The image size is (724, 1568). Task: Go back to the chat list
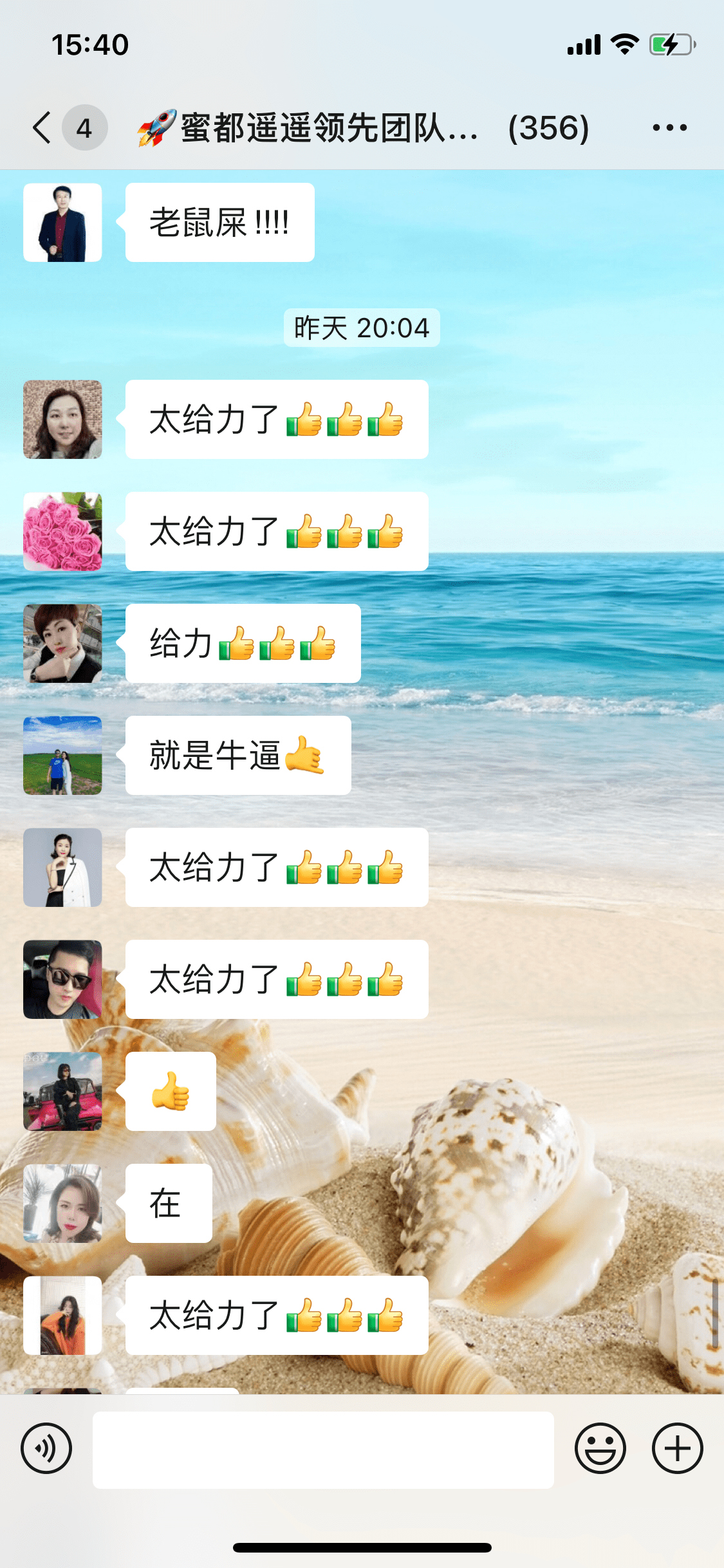point(42,127)
